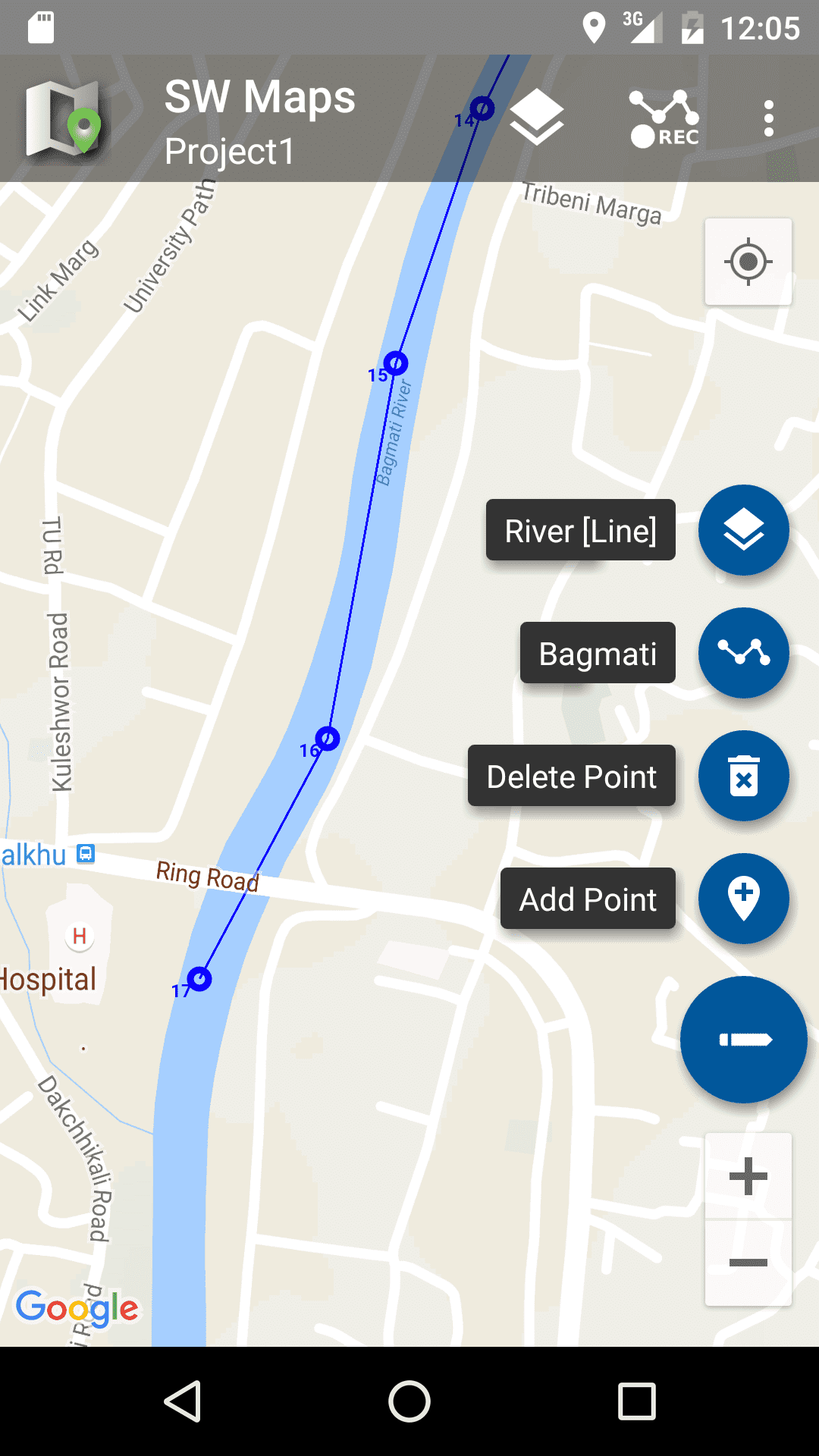This screenshot has width=819, height=1456.
Task: Choose the Bagmati feature button
Action: click(x=743, y=653)
